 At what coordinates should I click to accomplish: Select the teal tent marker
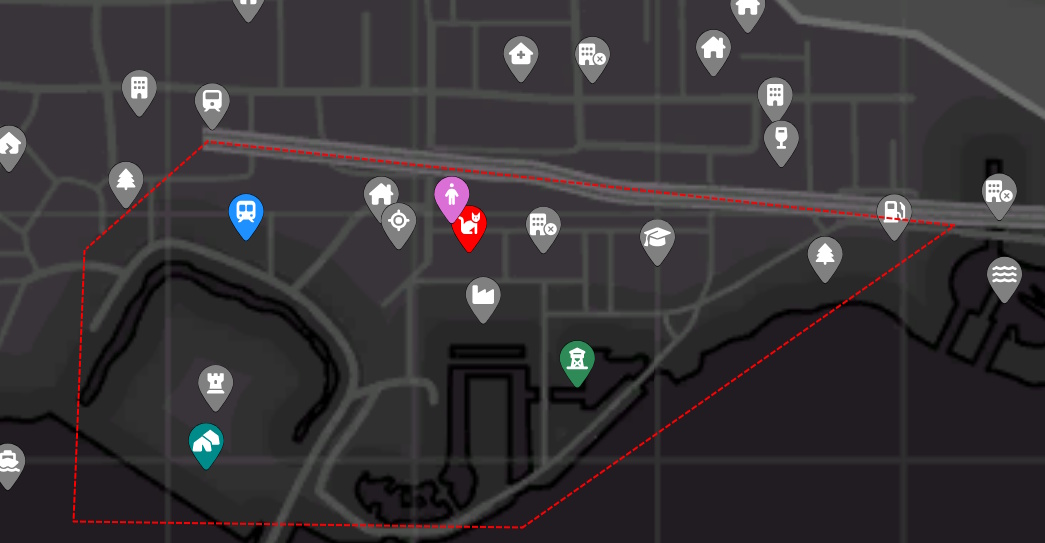[x=206, y=442]
